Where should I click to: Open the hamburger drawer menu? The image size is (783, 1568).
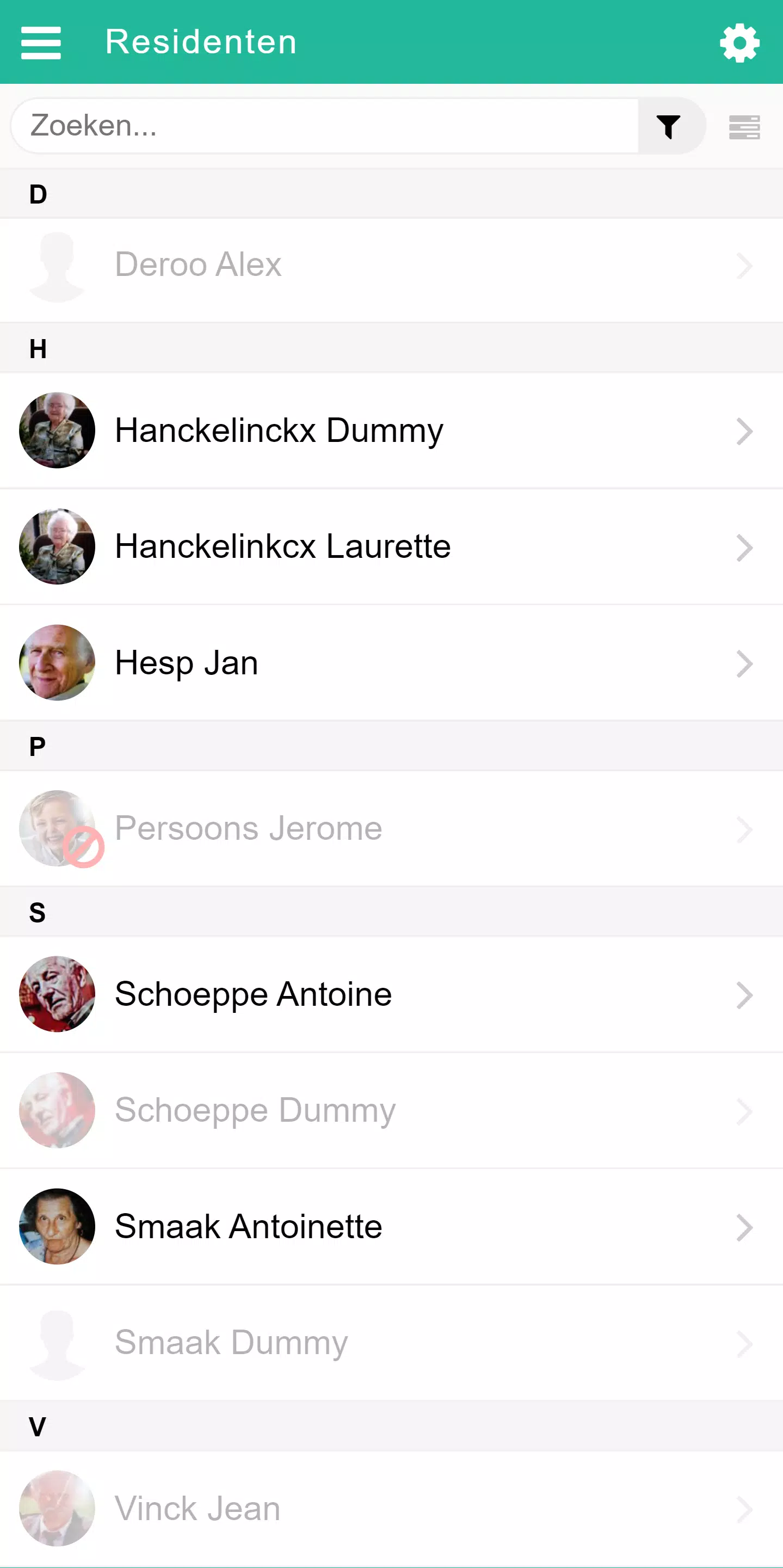41,42
